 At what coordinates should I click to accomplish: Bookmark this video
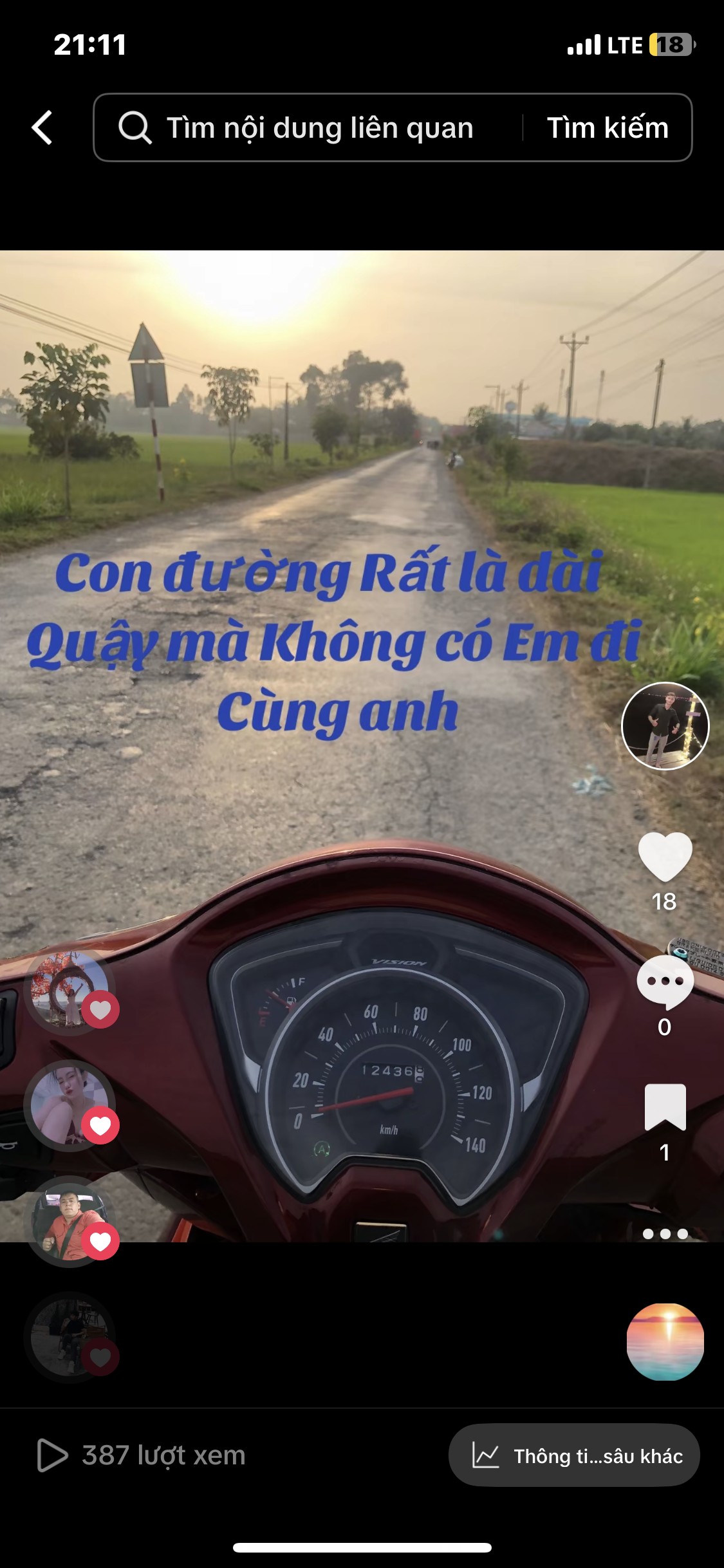pos(665,1107)
